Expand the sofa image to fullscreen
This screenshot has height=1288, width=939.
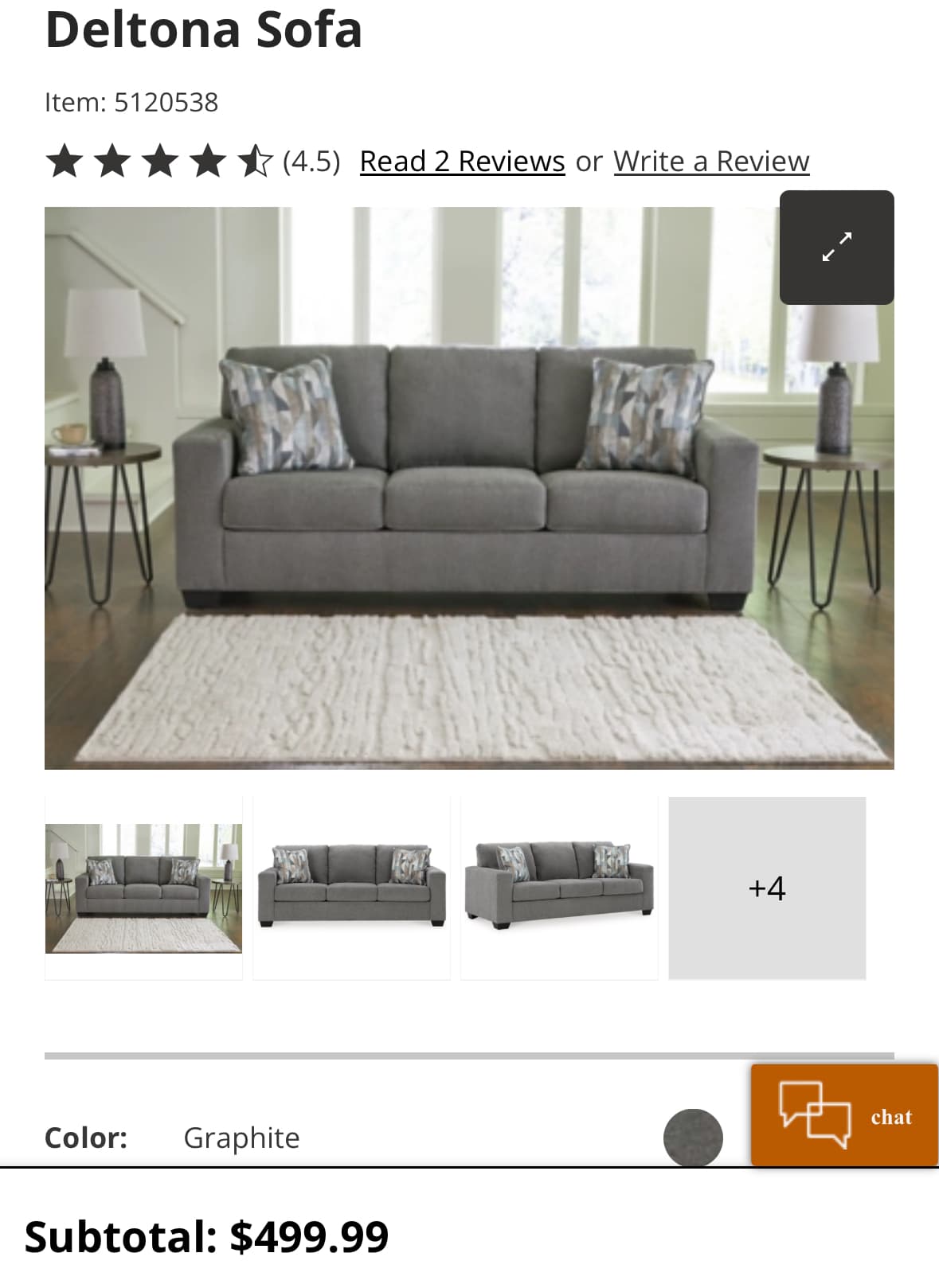click(836, 248)
